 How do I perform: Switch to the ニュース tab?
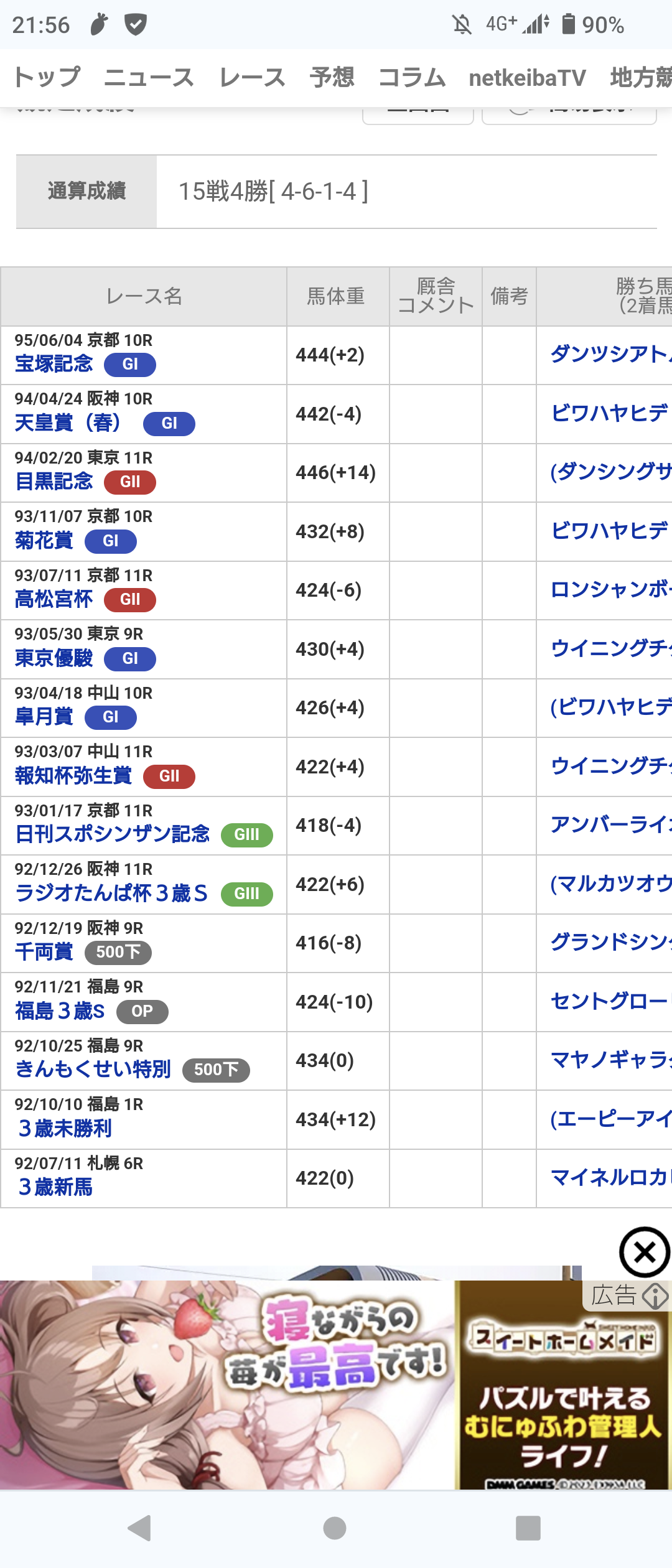(x=149, y=78)
